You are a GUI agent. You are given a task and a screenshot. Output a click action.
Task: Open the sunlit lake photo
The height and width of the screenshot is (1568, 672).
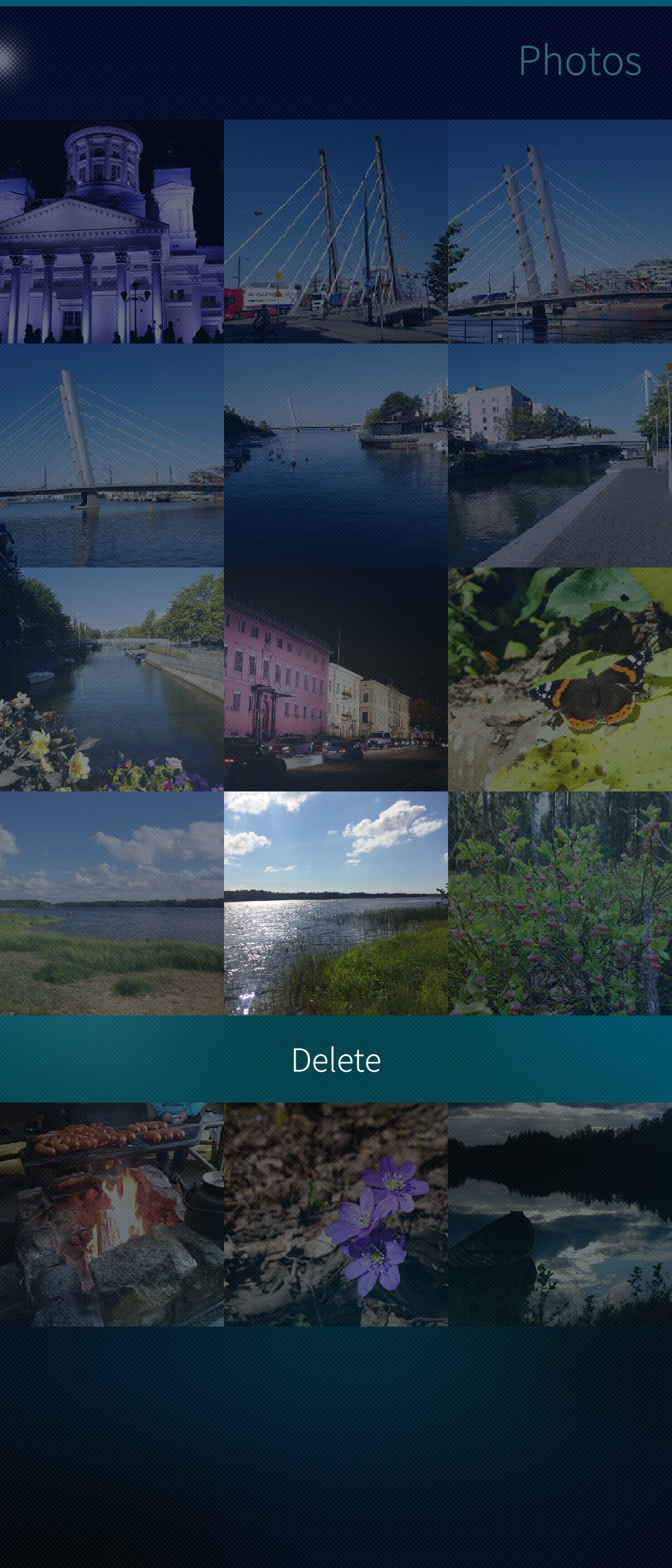pyautogui.click(x=336, y=903)
